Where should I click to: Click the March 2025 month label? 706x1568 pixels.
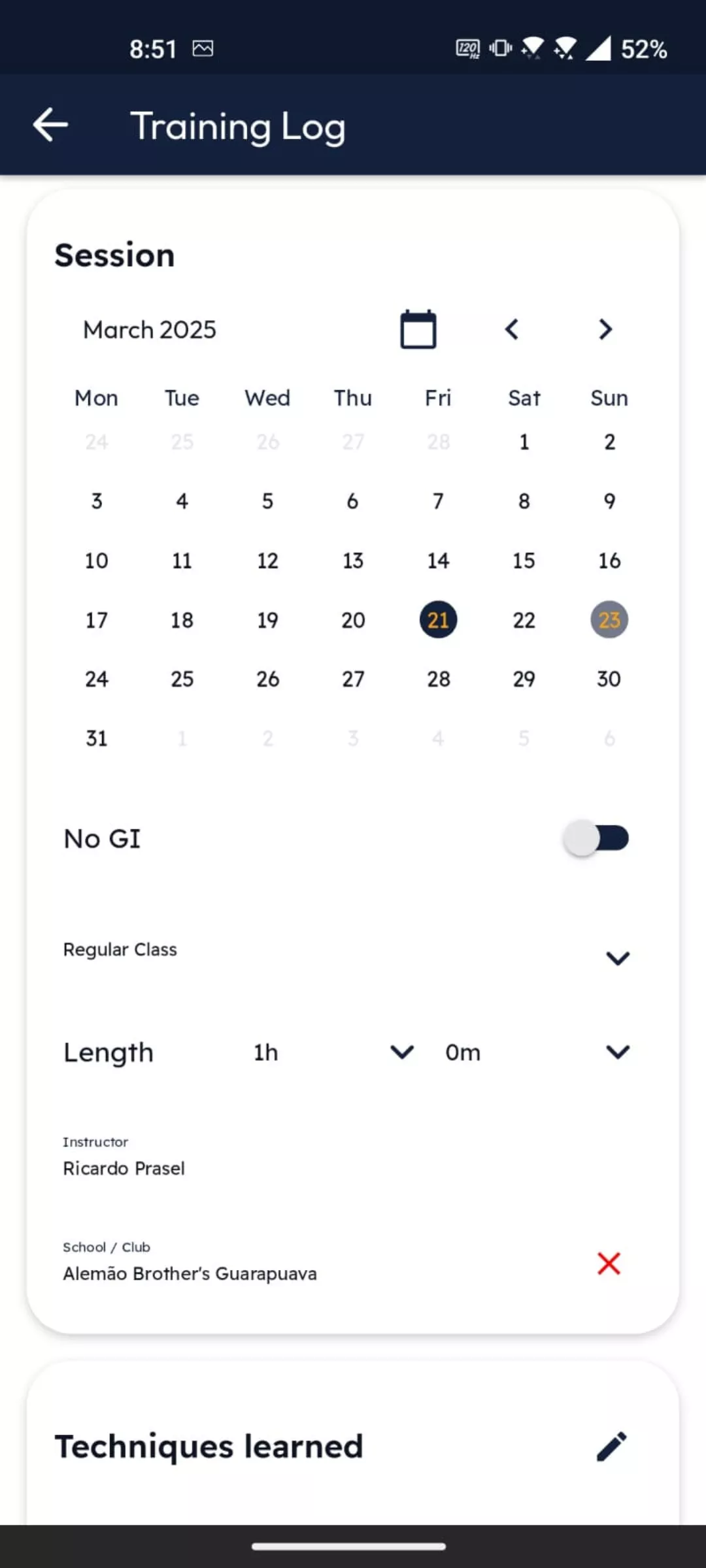(149, 330)
